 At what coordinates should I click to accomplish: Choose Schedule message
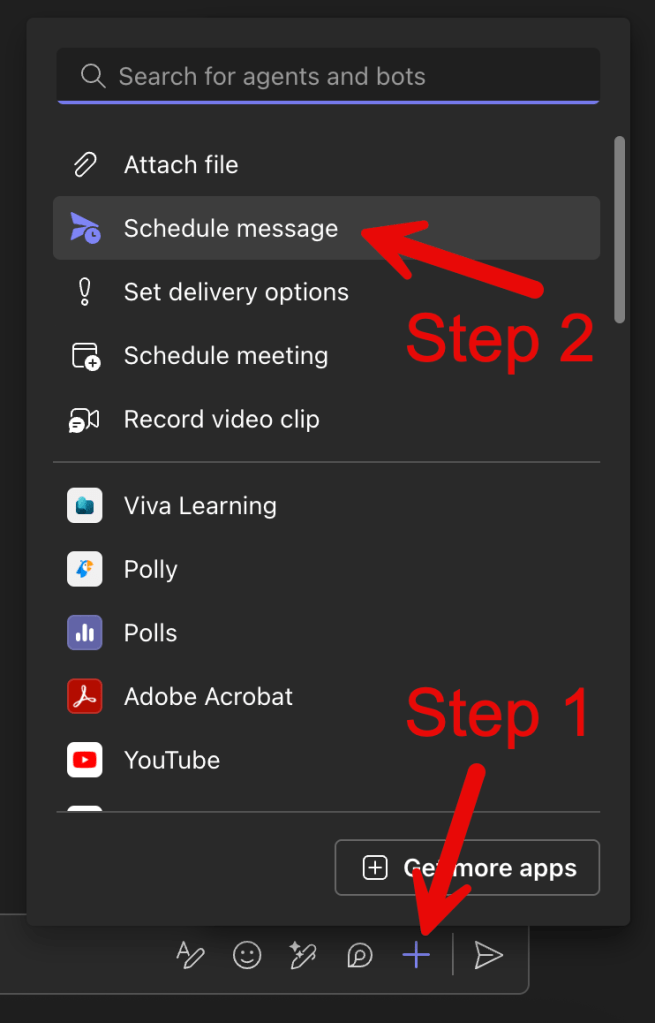230,229
